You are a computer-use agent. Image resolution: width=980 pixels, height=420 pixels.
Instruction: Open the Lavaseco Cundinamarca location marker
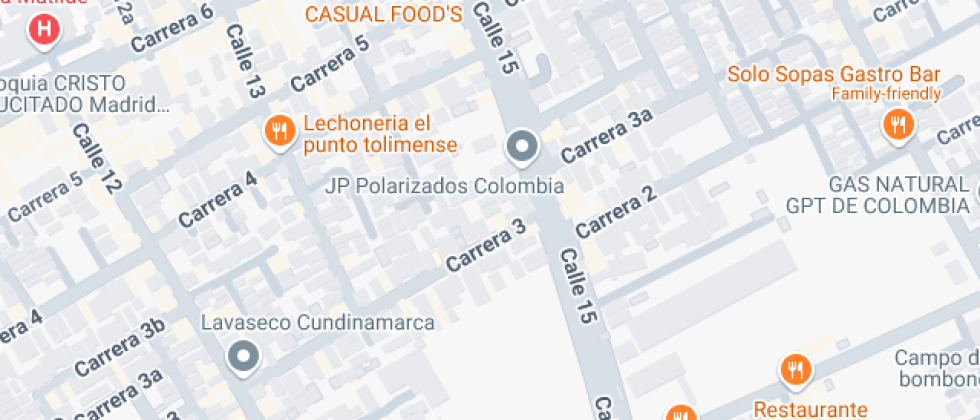point(243,355)
